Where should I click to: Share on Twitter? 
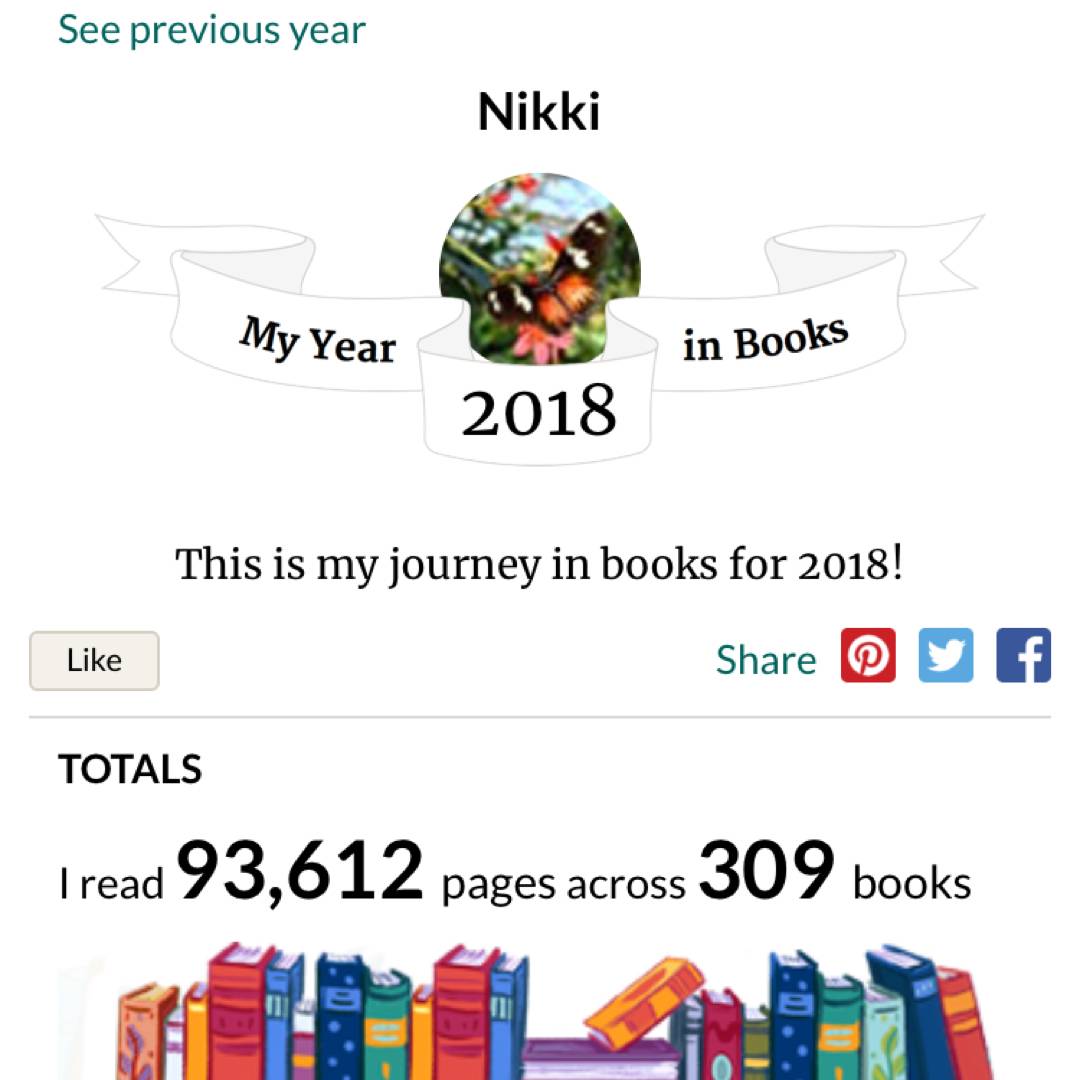click(x=945, y=656)
